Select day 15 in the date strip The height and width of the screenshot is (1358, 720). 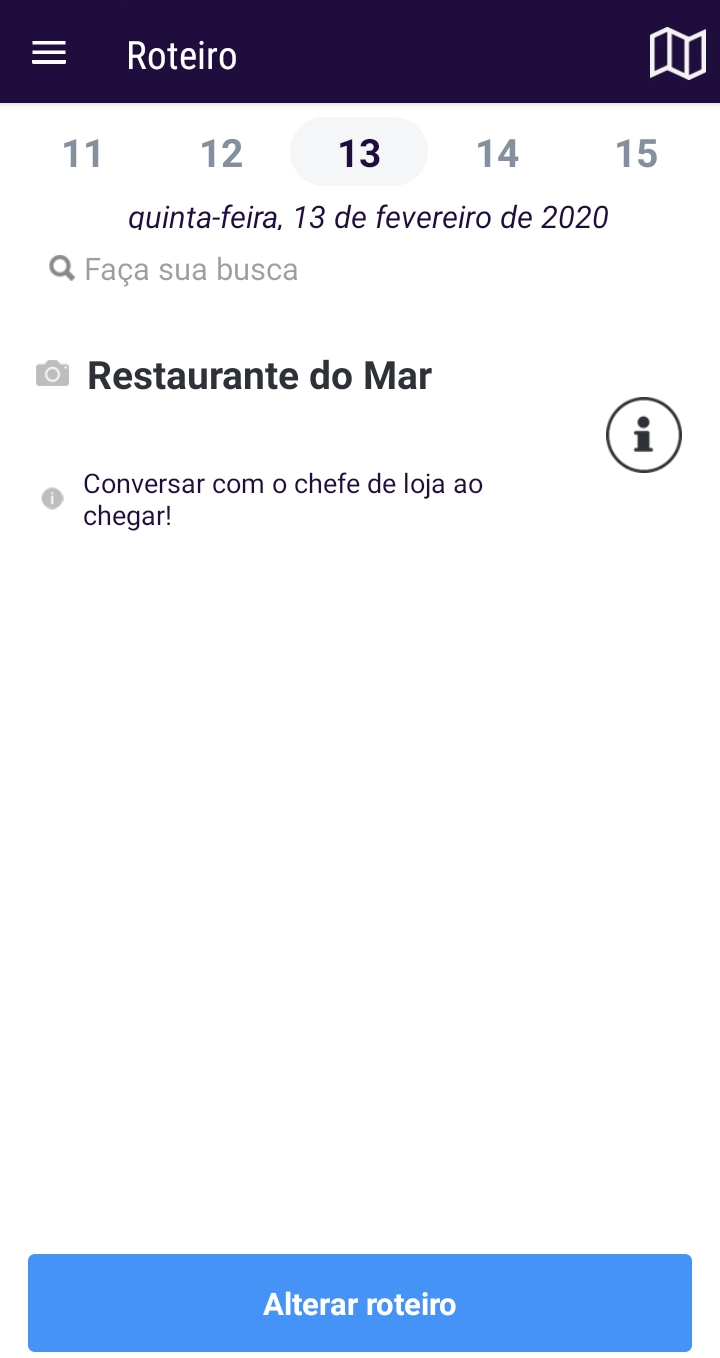pos(636,154)
